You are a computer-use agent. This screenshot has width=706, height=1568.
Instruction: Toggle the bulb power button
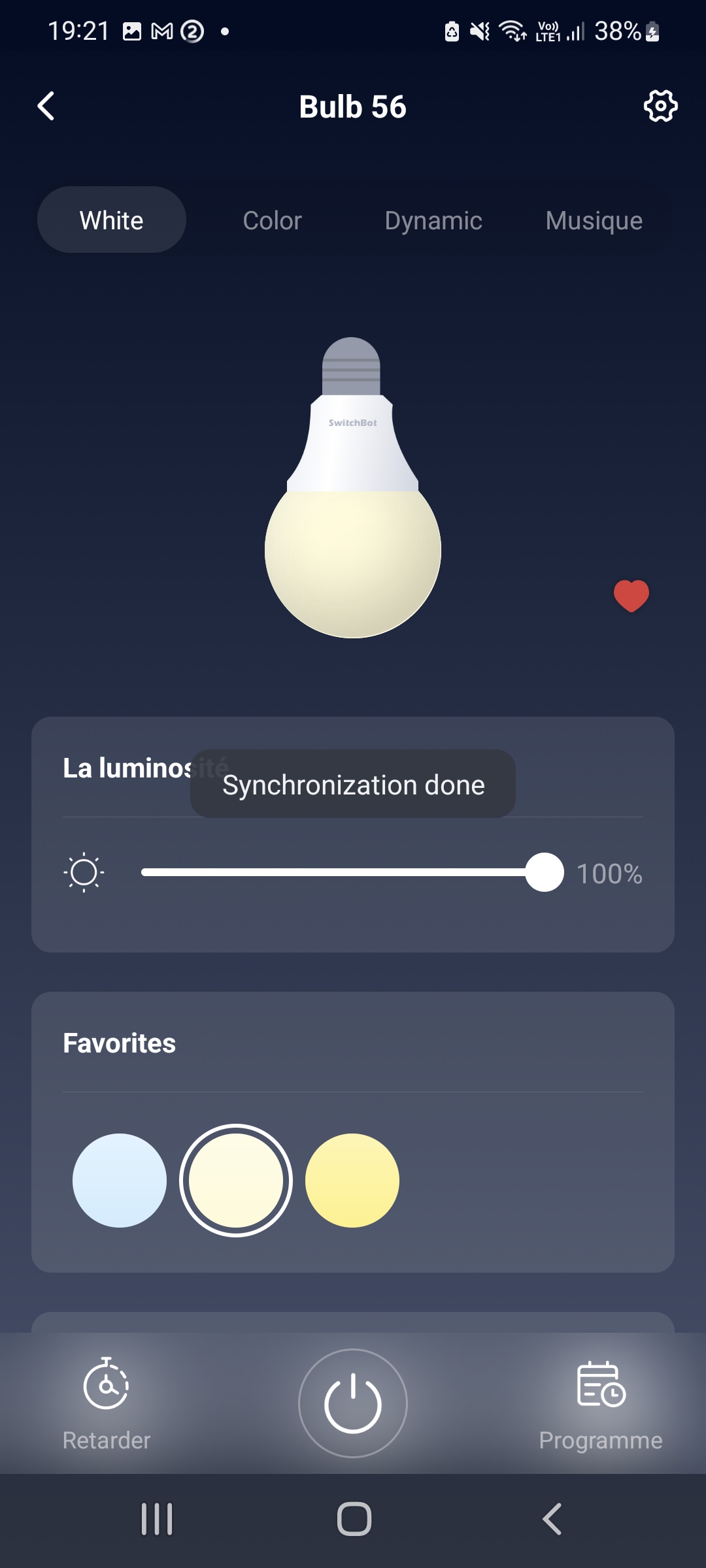[353, 1403]
